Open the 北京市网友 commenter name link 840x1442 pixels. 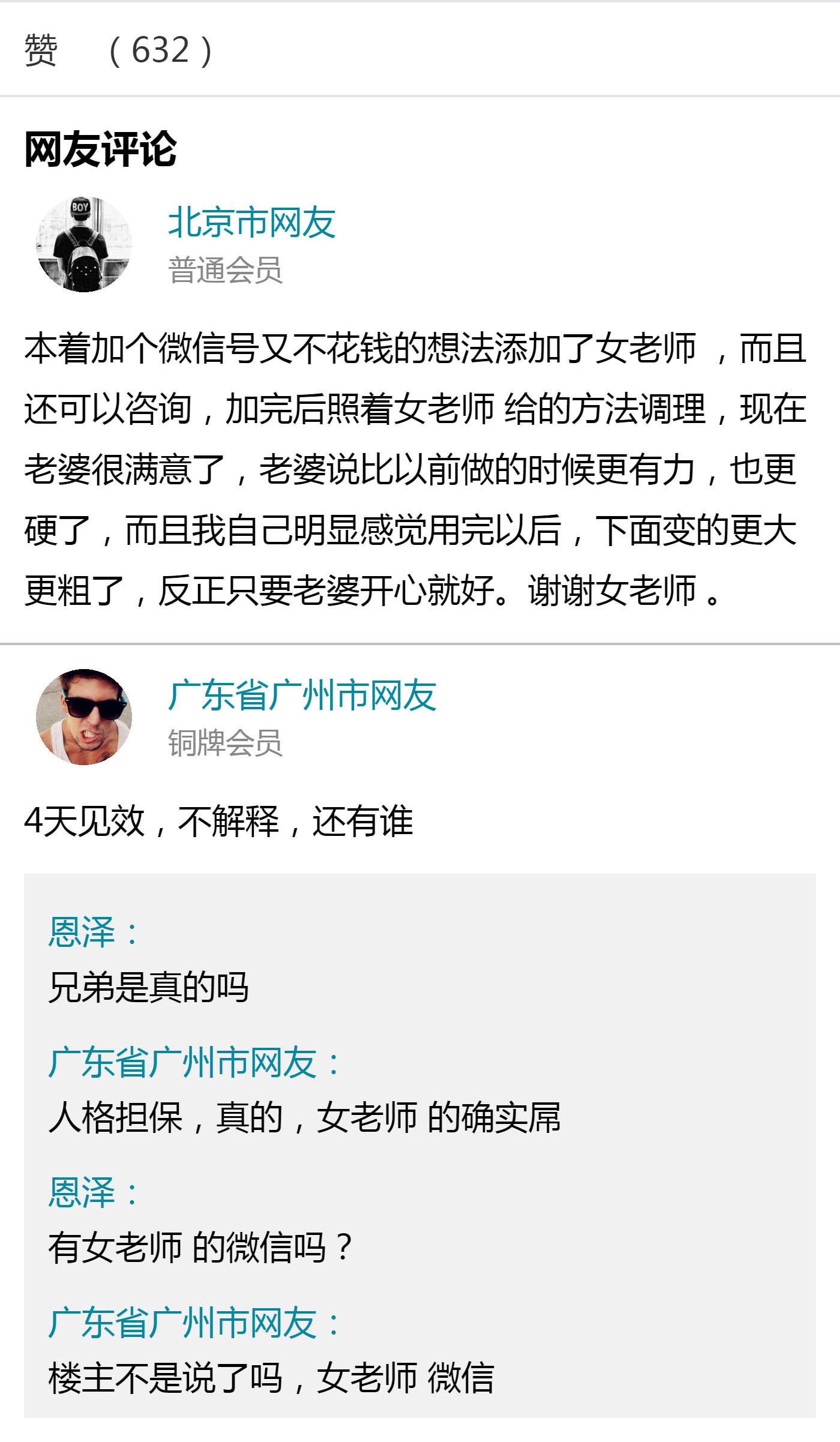[x=251, y=222]
